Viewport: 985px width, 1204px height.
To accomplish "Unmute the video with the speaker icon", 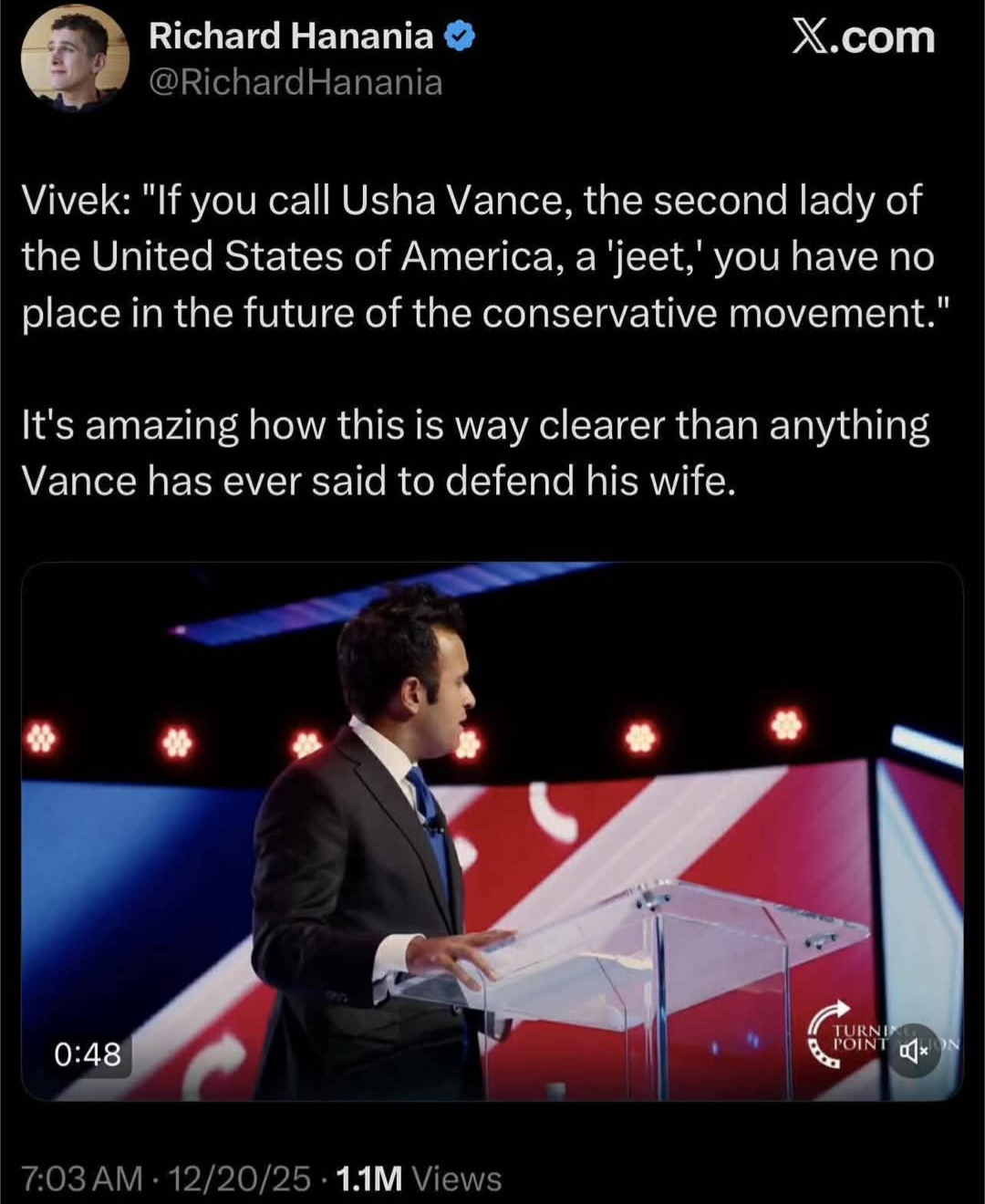I will pyautogui.click(x=914, y=1052).
